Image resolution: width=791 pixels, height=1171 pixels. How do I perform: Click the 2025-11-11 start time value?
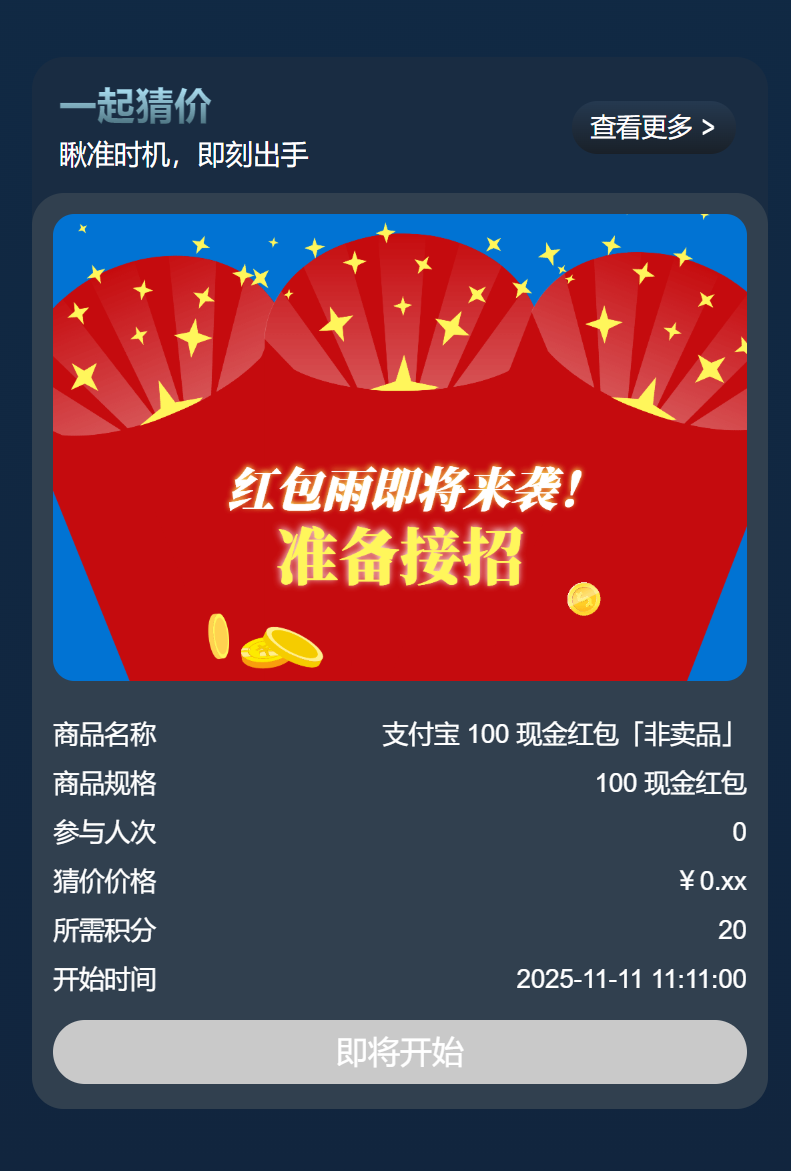(631, 980)
